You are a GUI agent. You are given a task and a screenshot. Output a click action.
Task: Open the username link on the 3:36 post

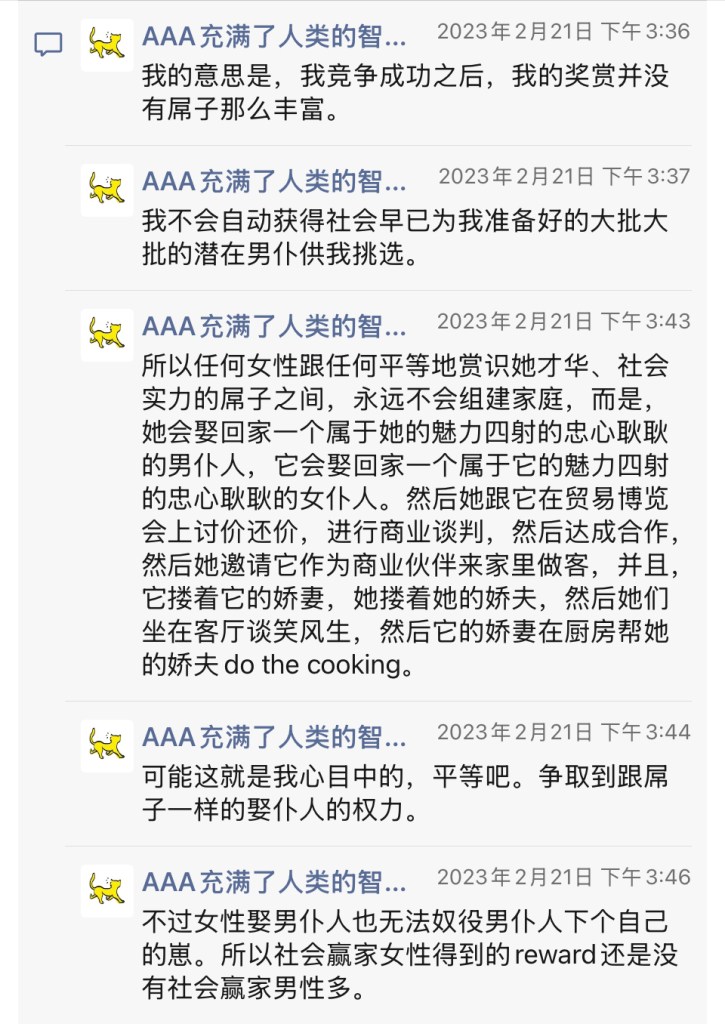(x=274, y=36)
